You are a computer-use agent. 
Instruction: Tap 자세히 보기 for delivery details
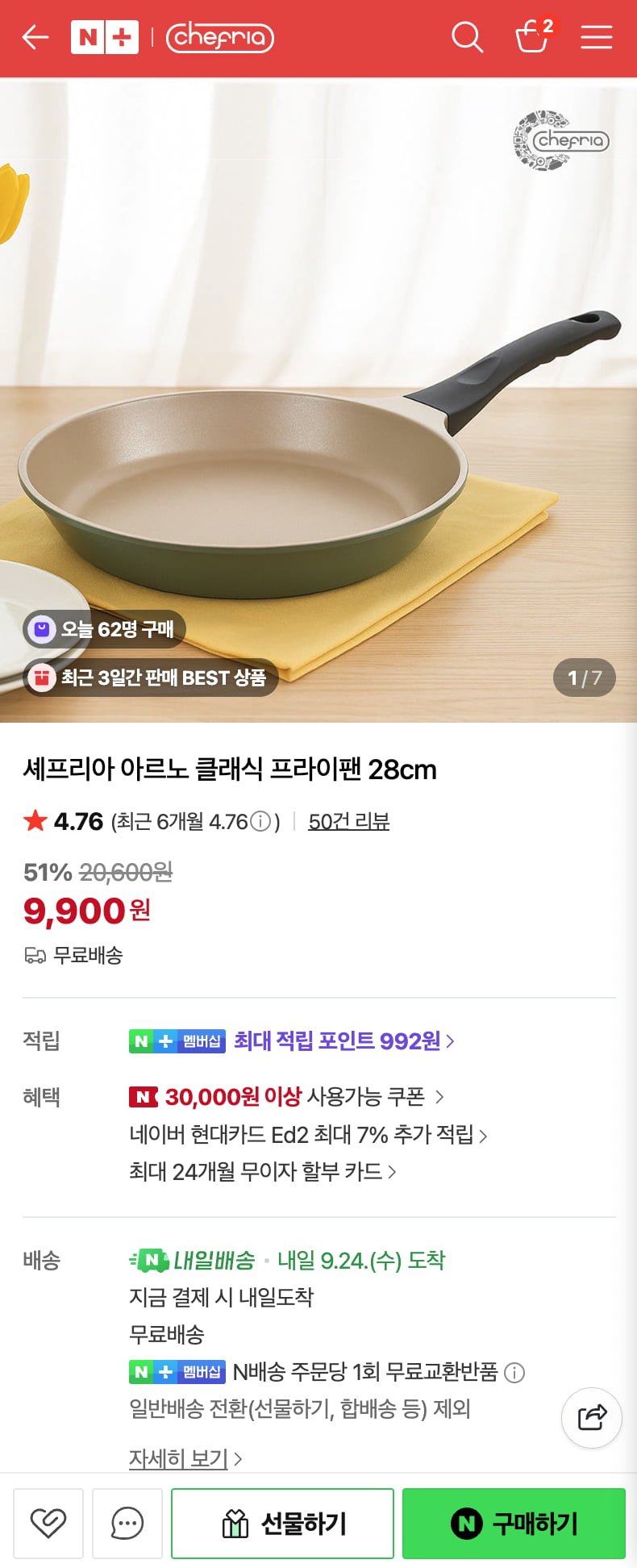coord(185,1458)
